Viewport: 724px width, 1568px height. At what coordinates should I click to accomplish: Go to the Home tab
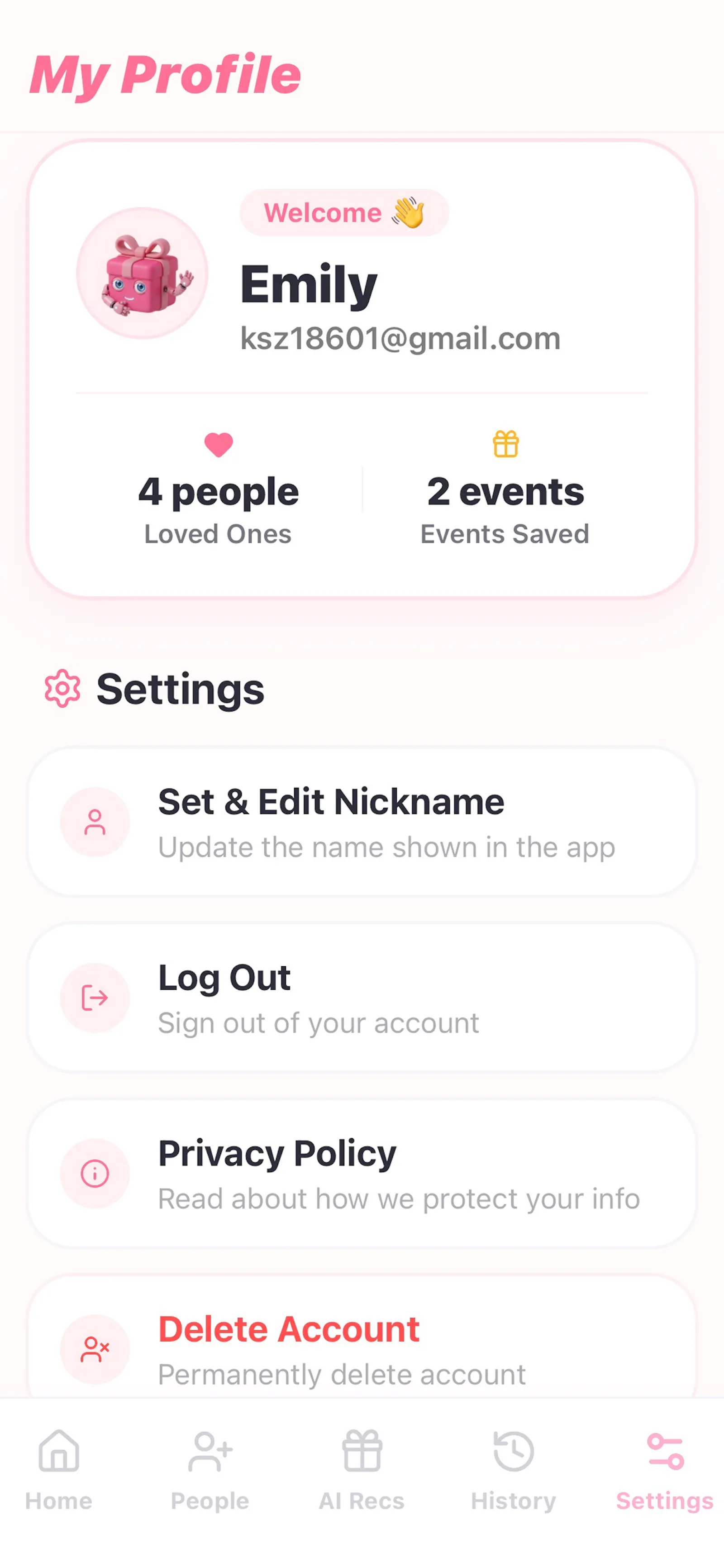(59, 1470)
